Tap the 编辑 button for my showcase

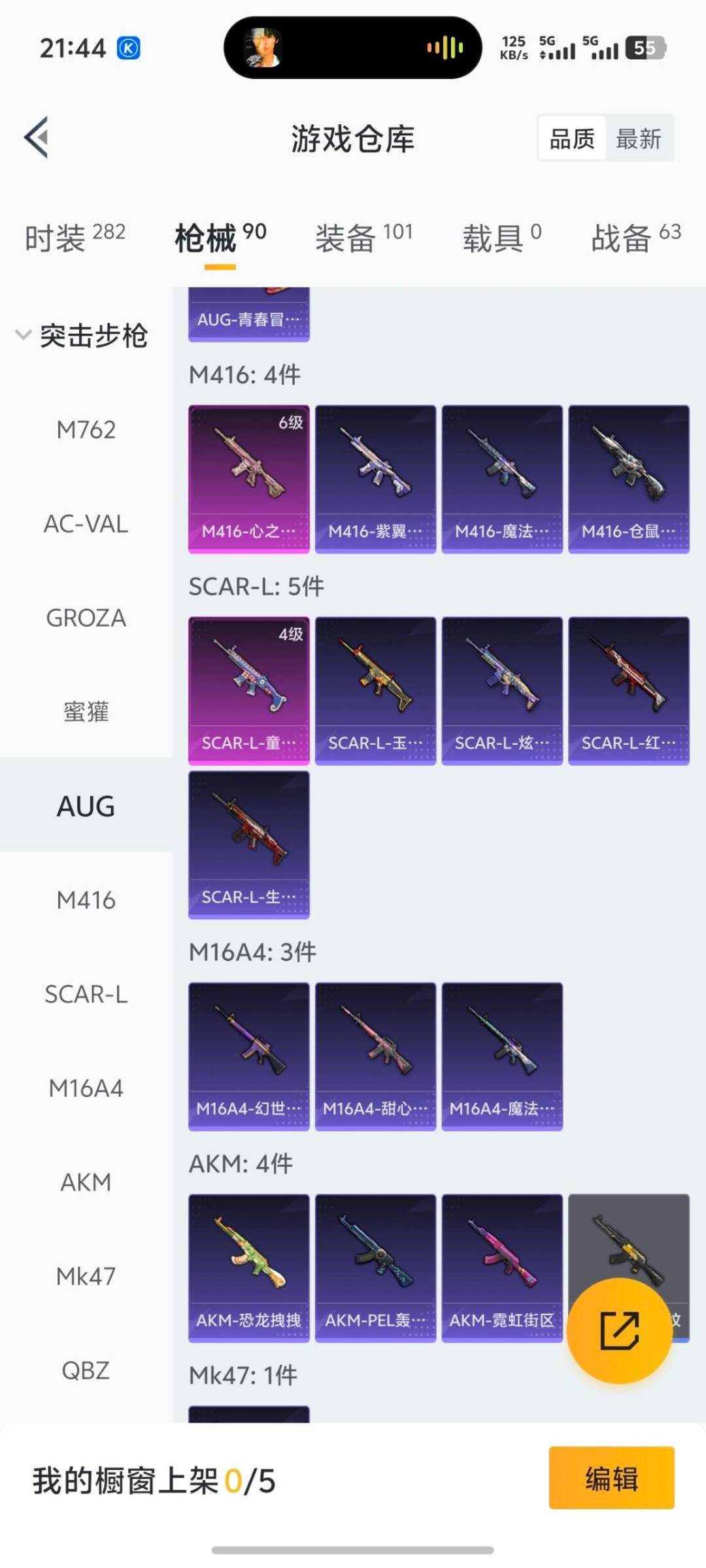(x=611, y=1477)
